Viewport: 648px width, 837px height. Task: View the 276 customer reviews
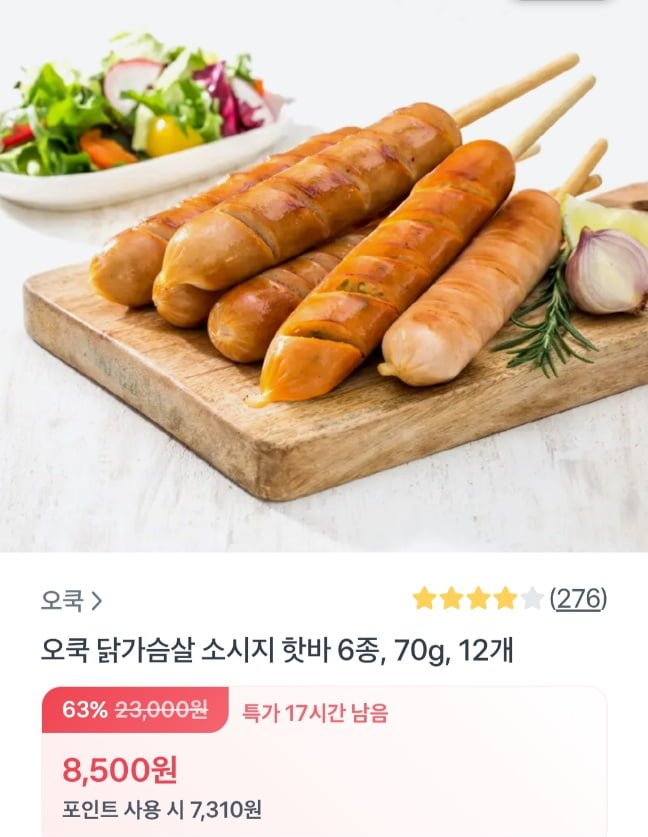coord(578,599)
